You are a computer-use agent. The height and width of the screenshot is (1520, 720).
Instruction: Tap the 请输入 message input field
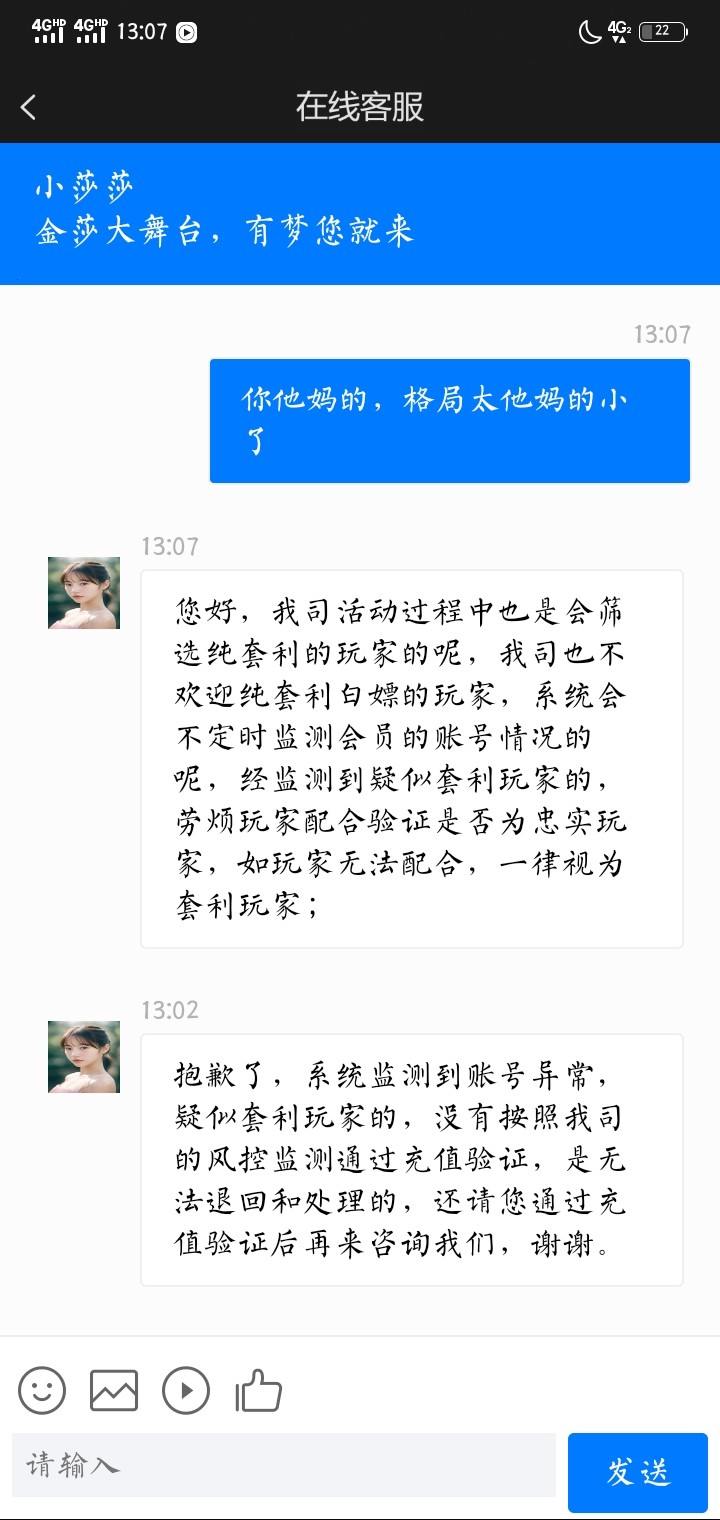(280, 1465)
